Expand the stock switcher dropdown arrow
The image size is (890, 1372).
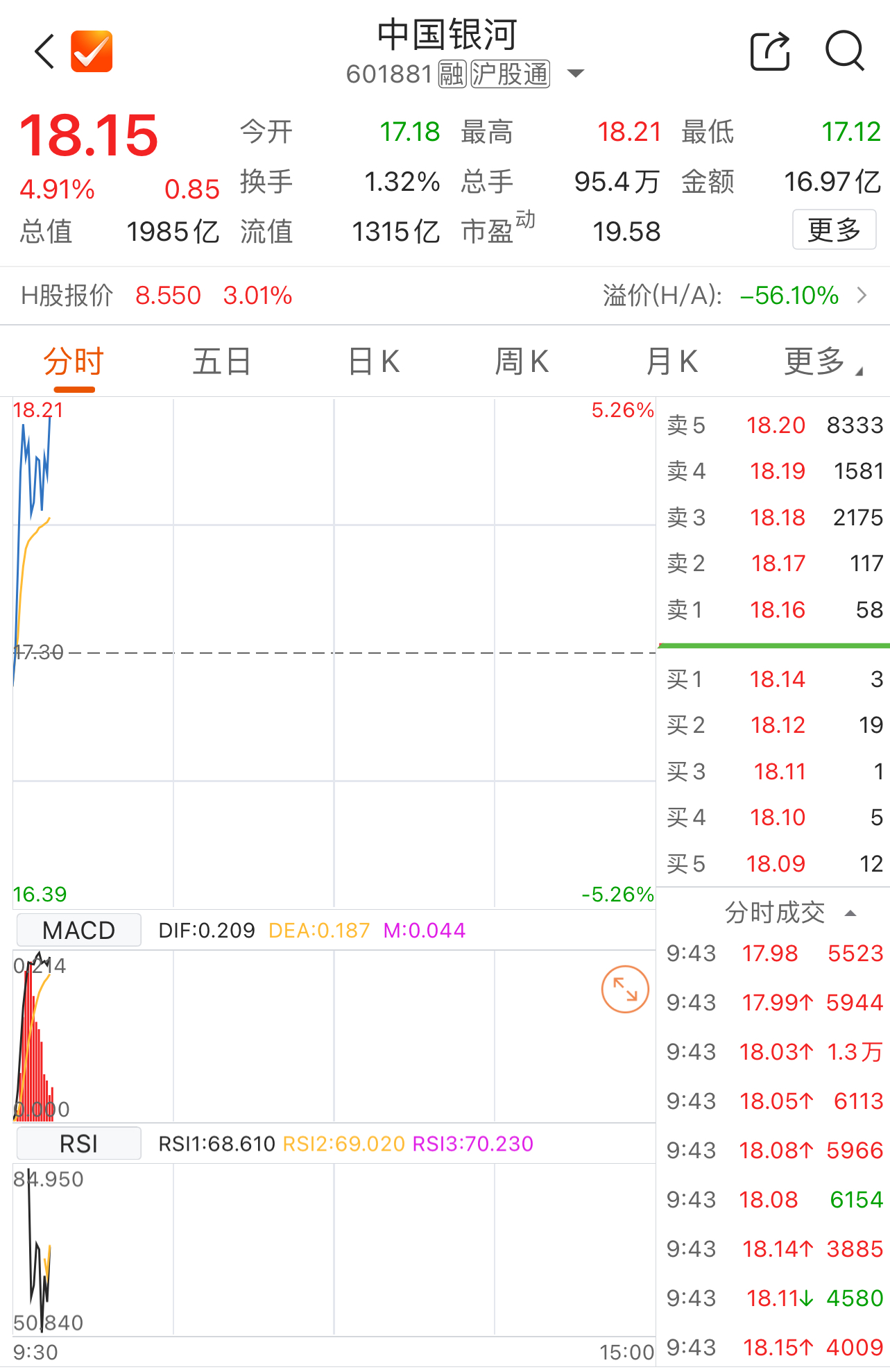click(x=576, y=73)
